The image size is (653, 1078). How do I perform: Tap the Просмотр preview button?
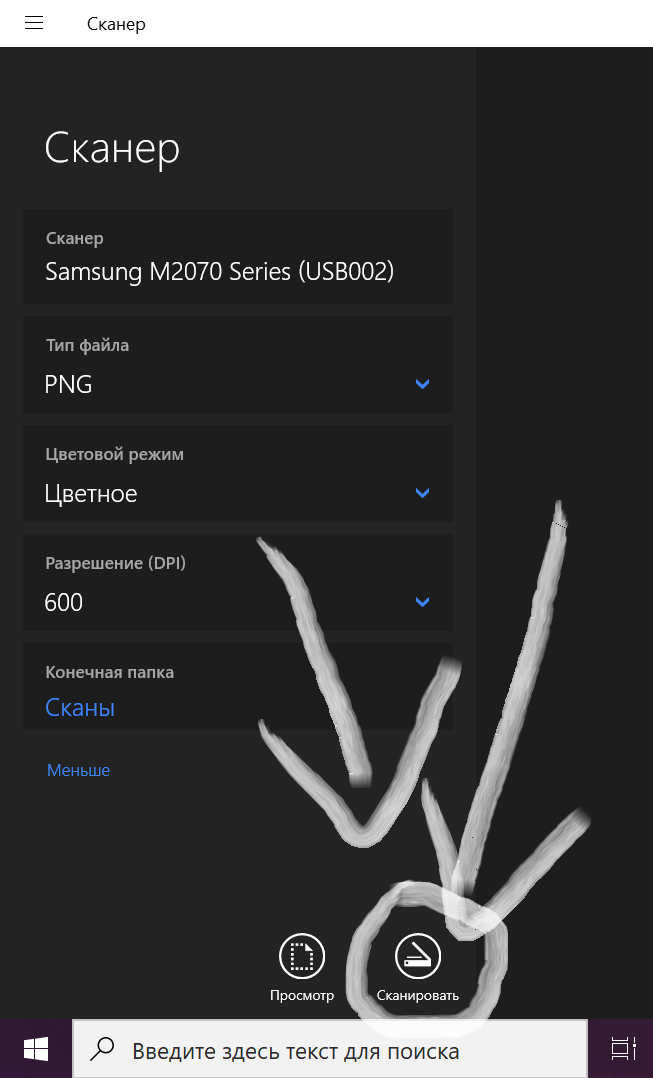point(302,967)
